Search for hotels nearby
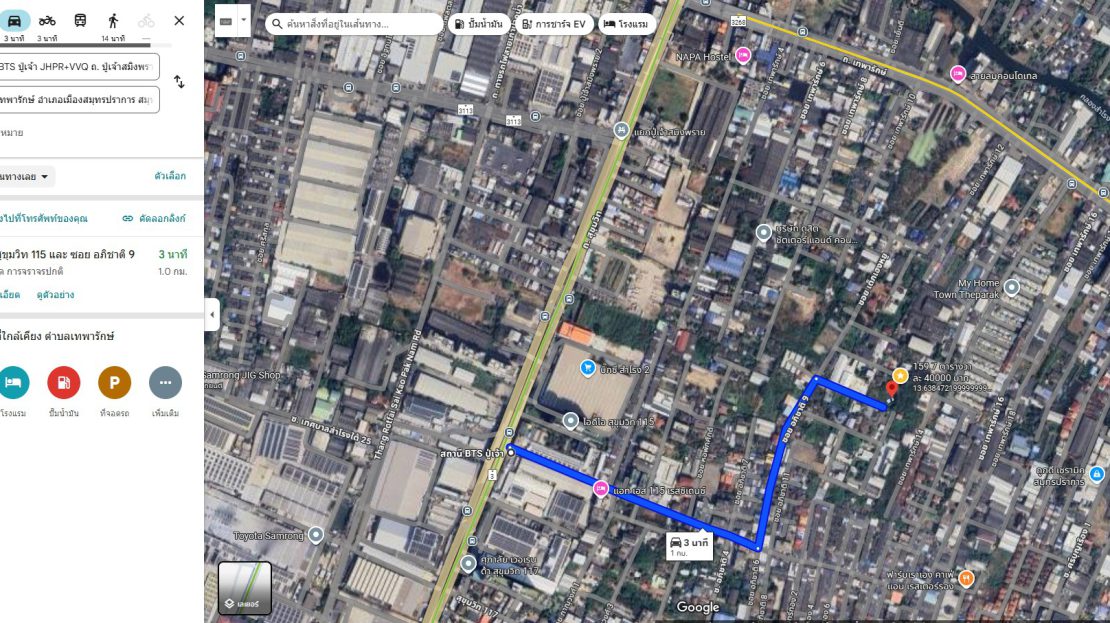 click(x=14, y=382)
